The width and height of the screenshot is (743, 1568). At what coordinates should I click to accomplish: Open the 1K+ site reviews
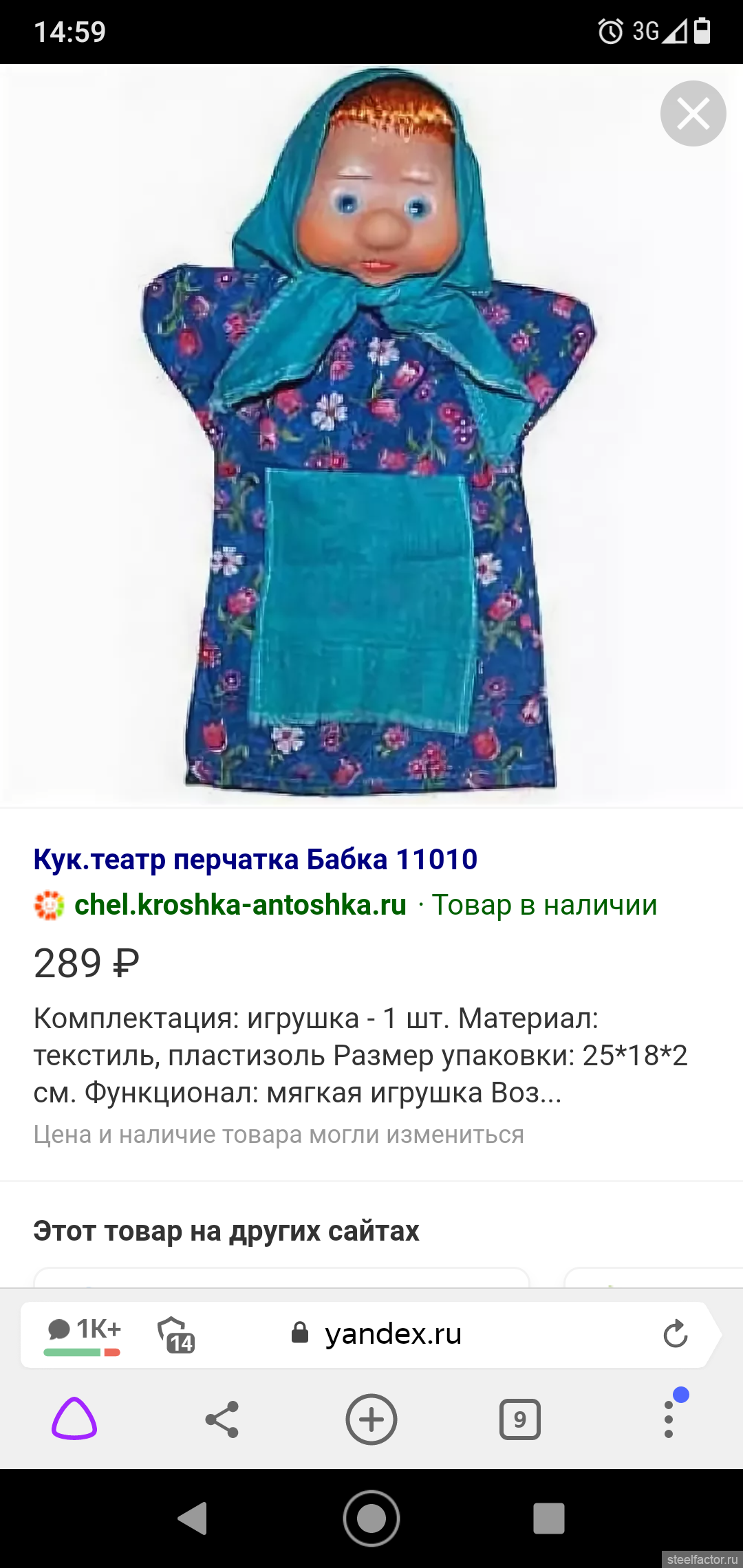point(83,1333)
